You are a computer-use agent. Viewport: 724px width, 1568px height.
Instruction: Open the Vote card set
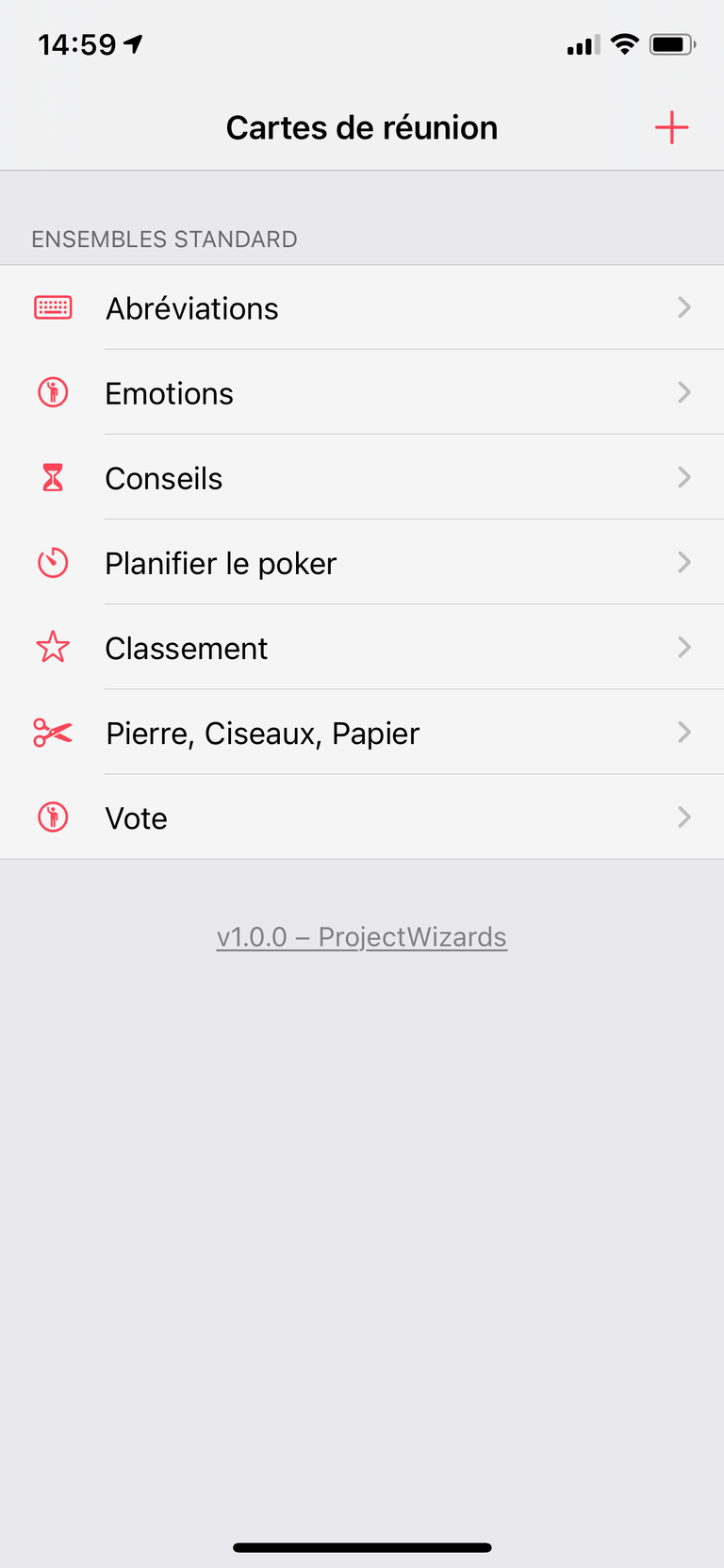[x=683, y=817]
